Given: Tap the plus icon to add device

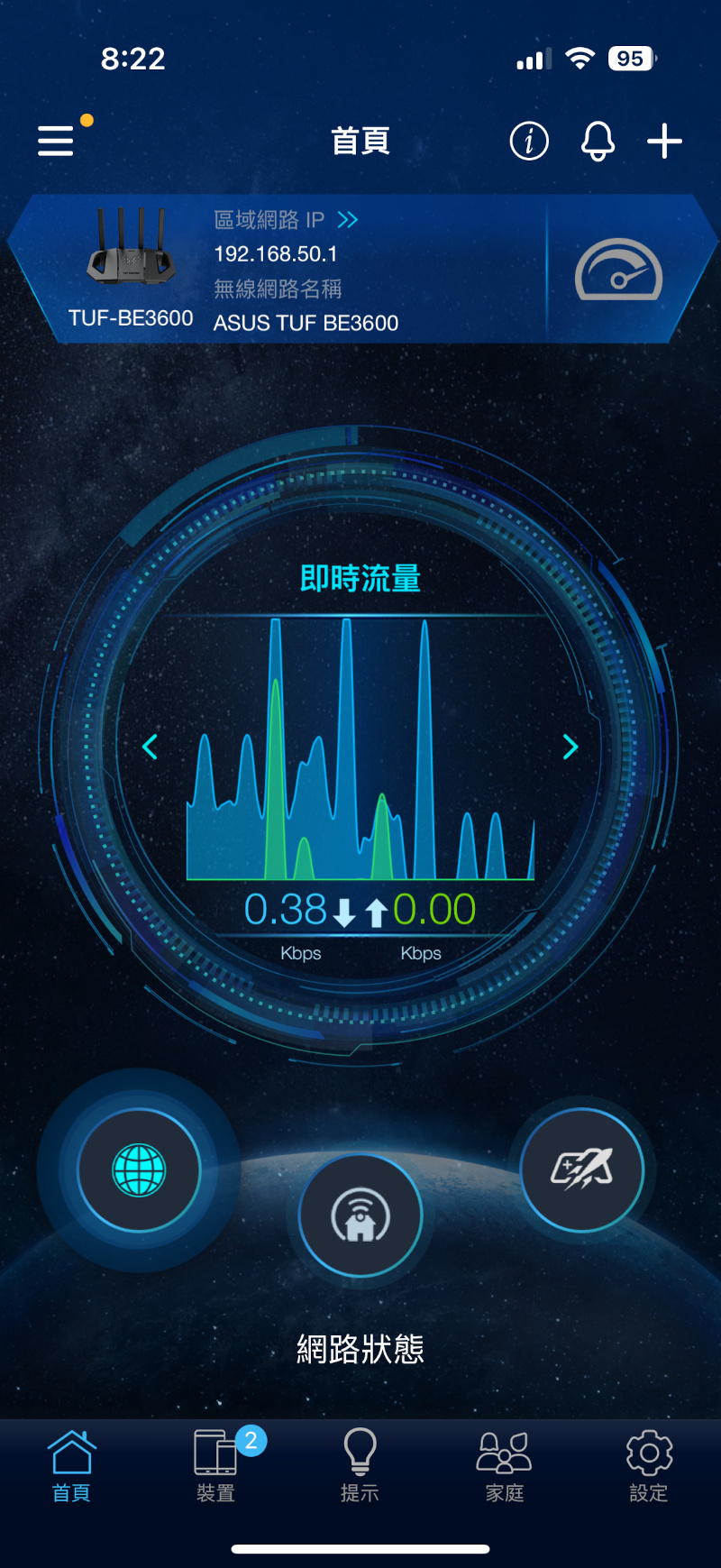Looking at the screenshot, I should [x=664, y=142].
